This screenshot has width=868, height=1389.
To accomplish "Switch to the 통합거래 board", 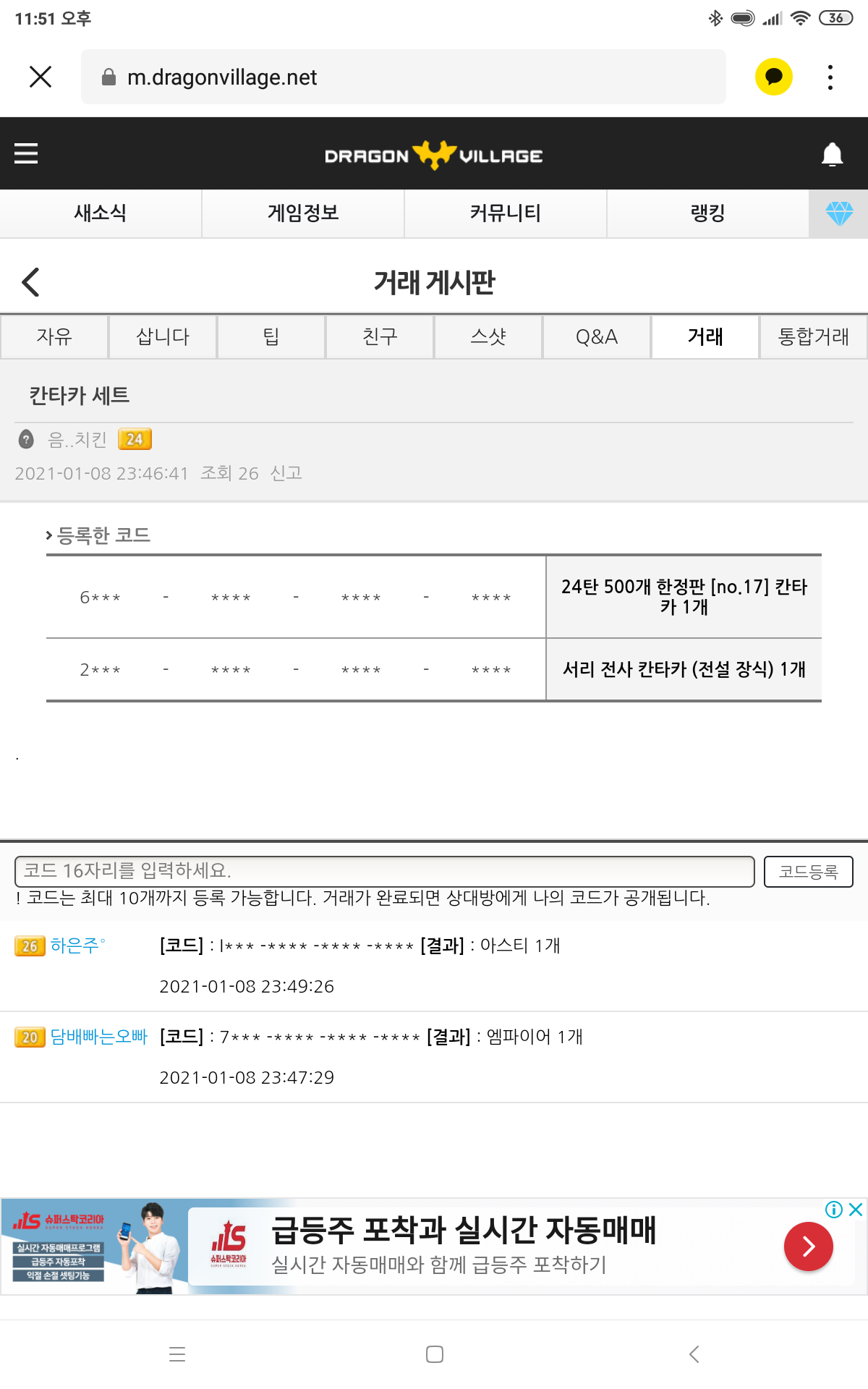I will (813, 336).
